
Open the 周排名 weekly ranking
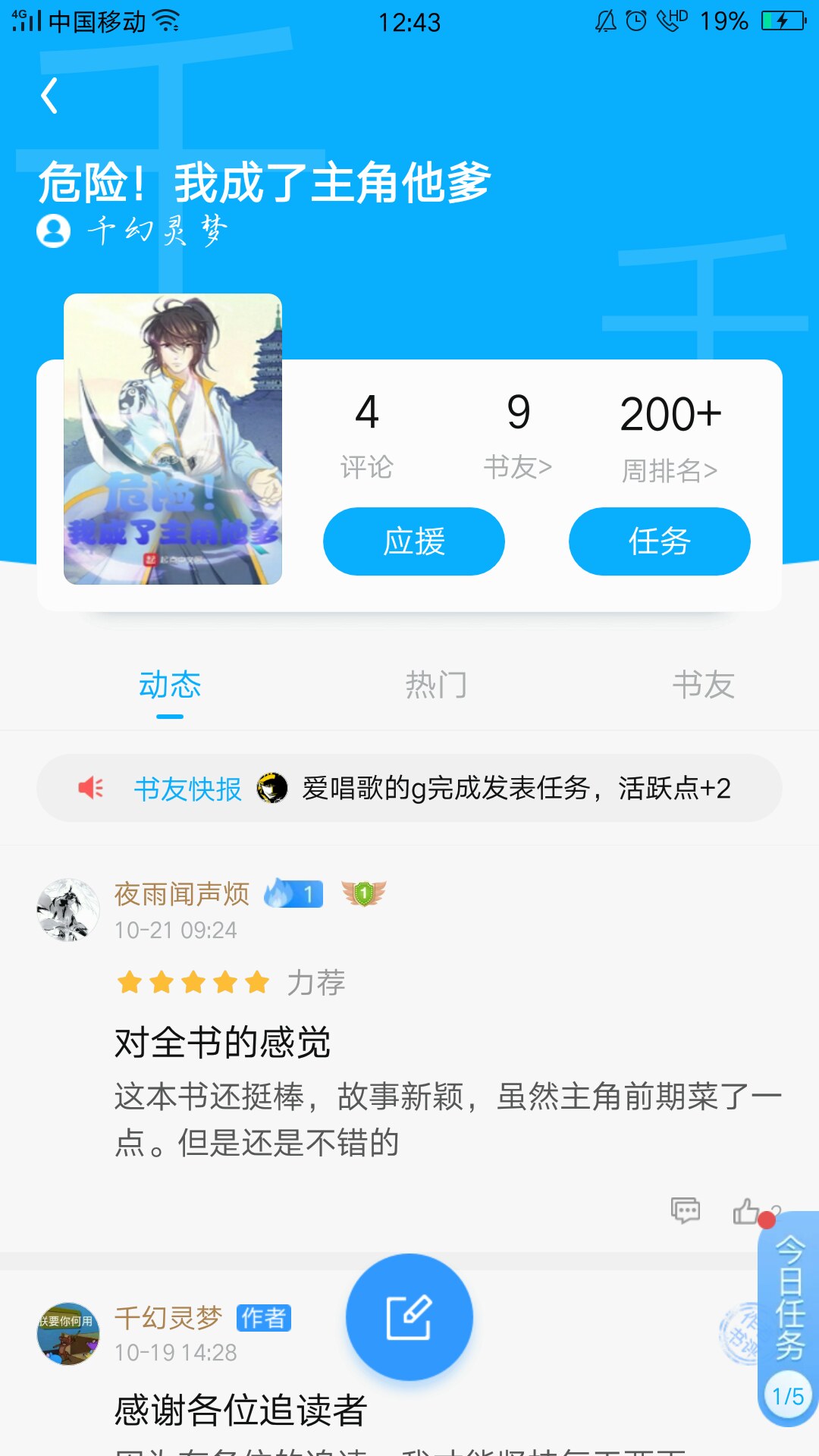click(x=670, y=438)
